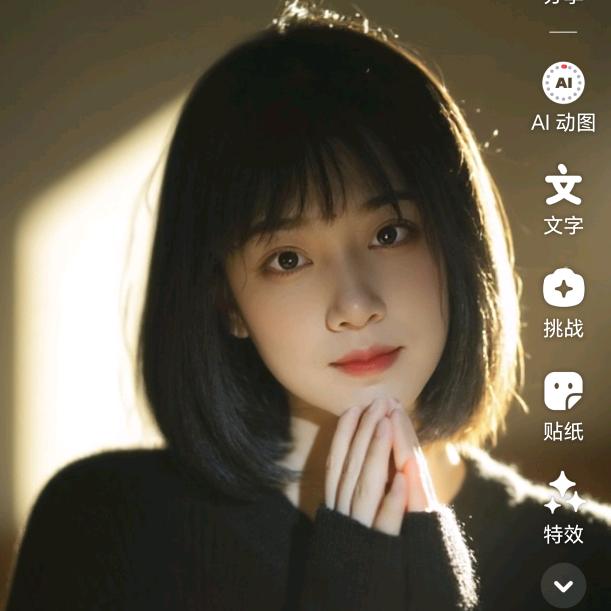Viewport: 611px width, 611px height.
Task: Open the 特效 effects tool
Action: 563,494
